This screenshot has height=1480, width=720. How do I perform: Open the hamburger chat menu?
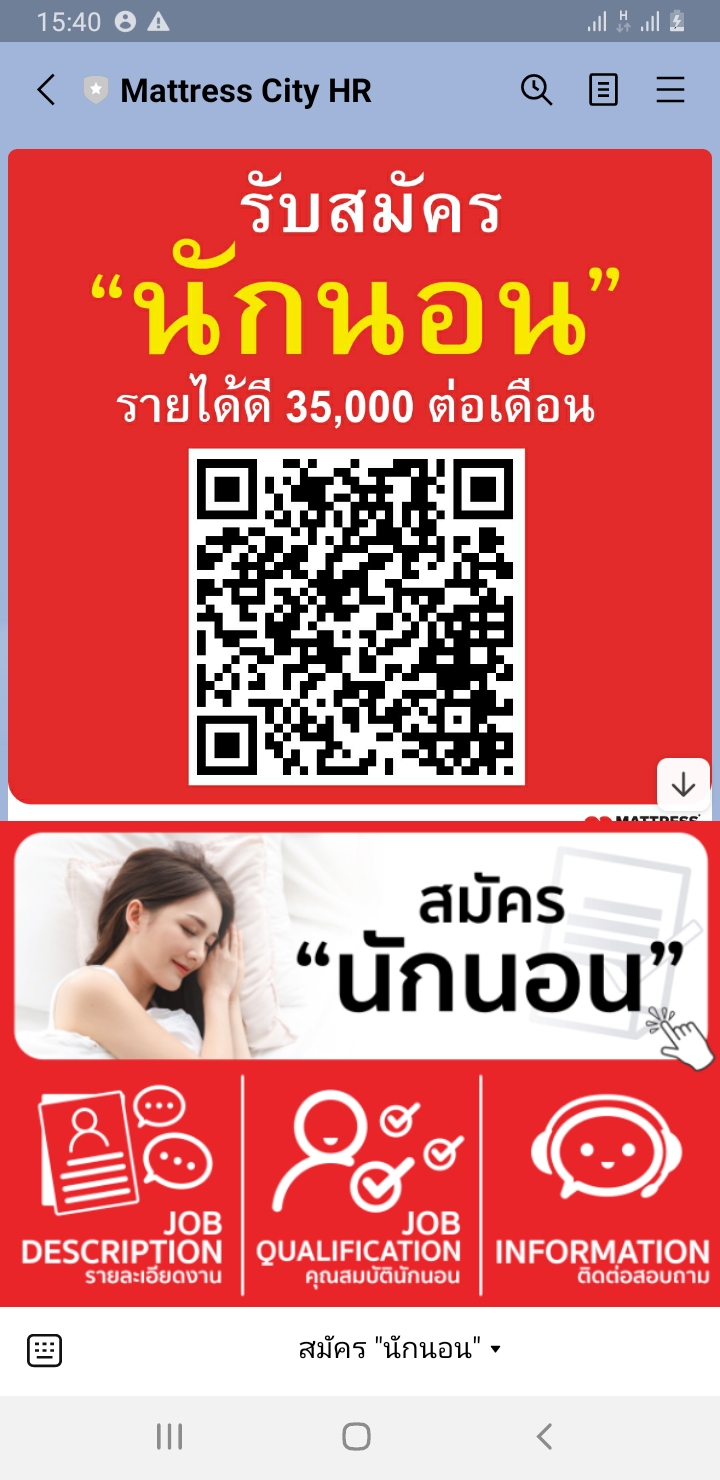[670, 91]
